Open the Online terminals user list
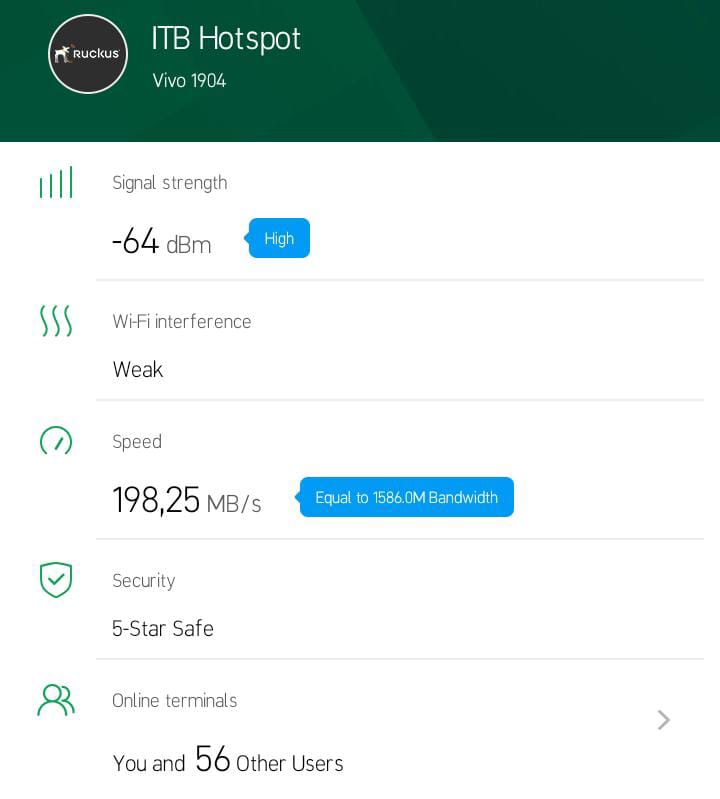Viewport: 720px width, 799px height. pyautogui.click(x=662, y=720)
